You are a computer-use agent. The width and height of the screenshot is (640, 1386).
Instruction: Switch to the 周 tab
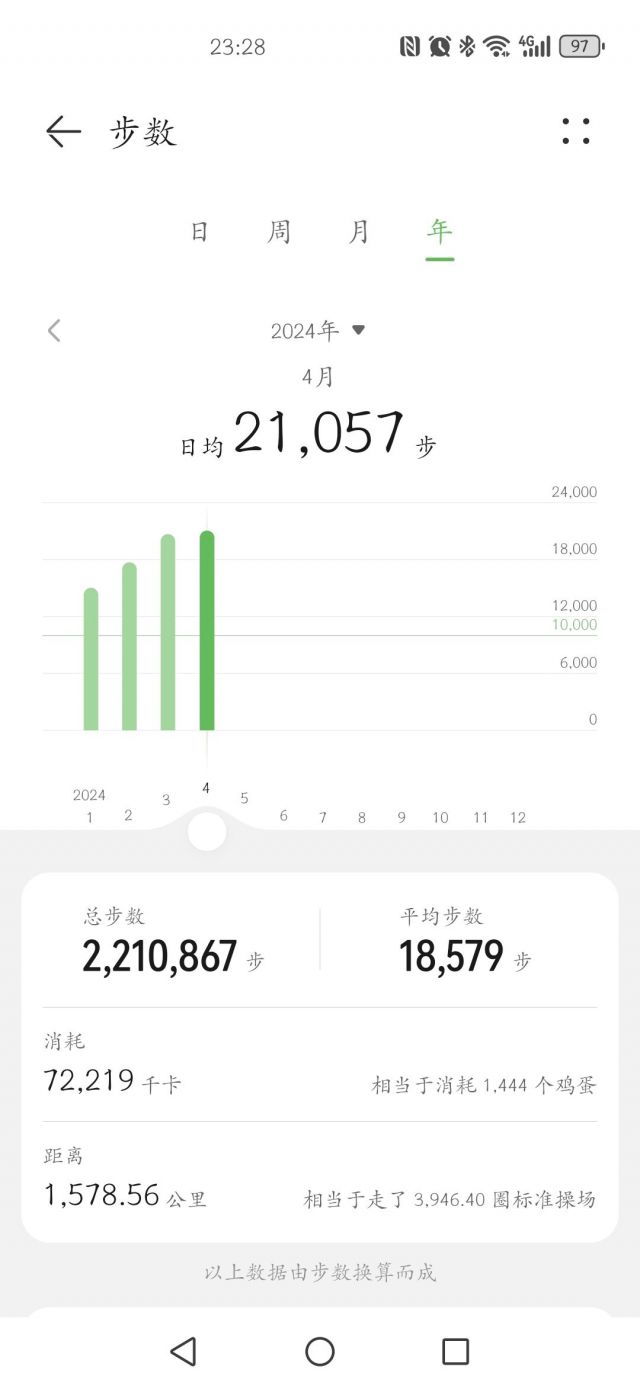point(279,232)
